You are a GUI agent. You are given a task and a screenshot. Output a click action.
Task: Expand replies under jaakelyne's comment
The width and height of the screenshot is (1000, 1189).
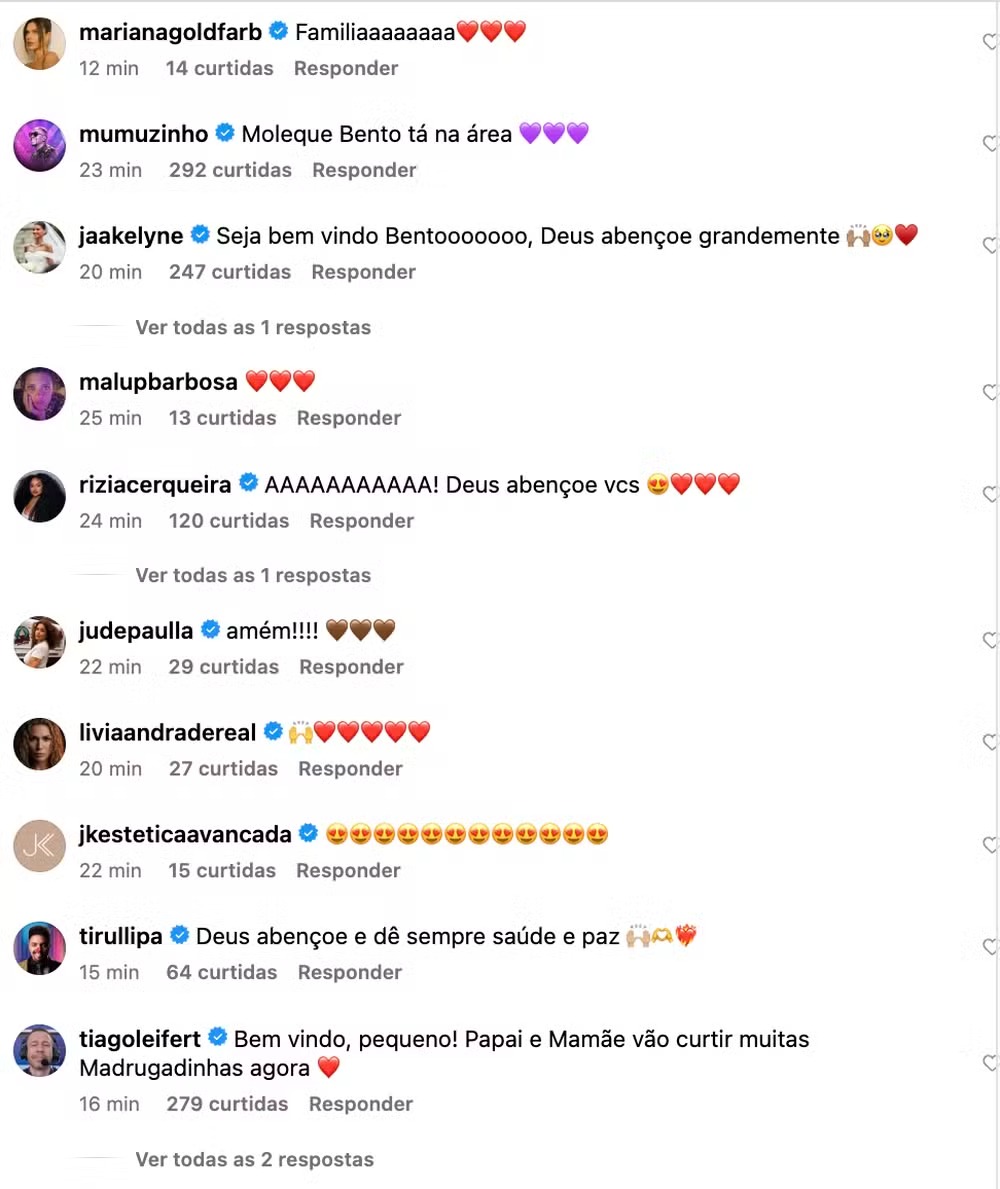(x=252, y=327)
